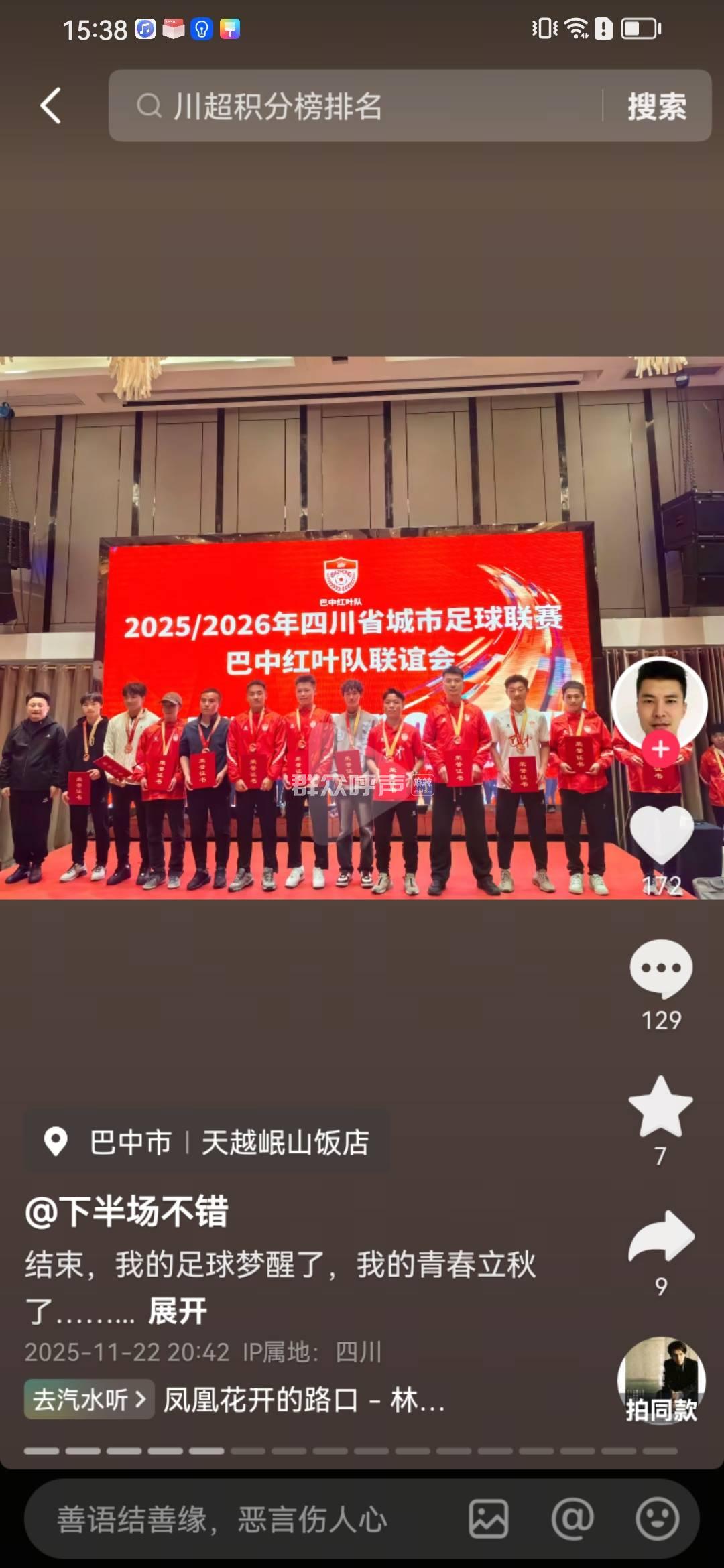Tap 去汽水听 chip
Screen dimensions: 724x1568
89,1399
